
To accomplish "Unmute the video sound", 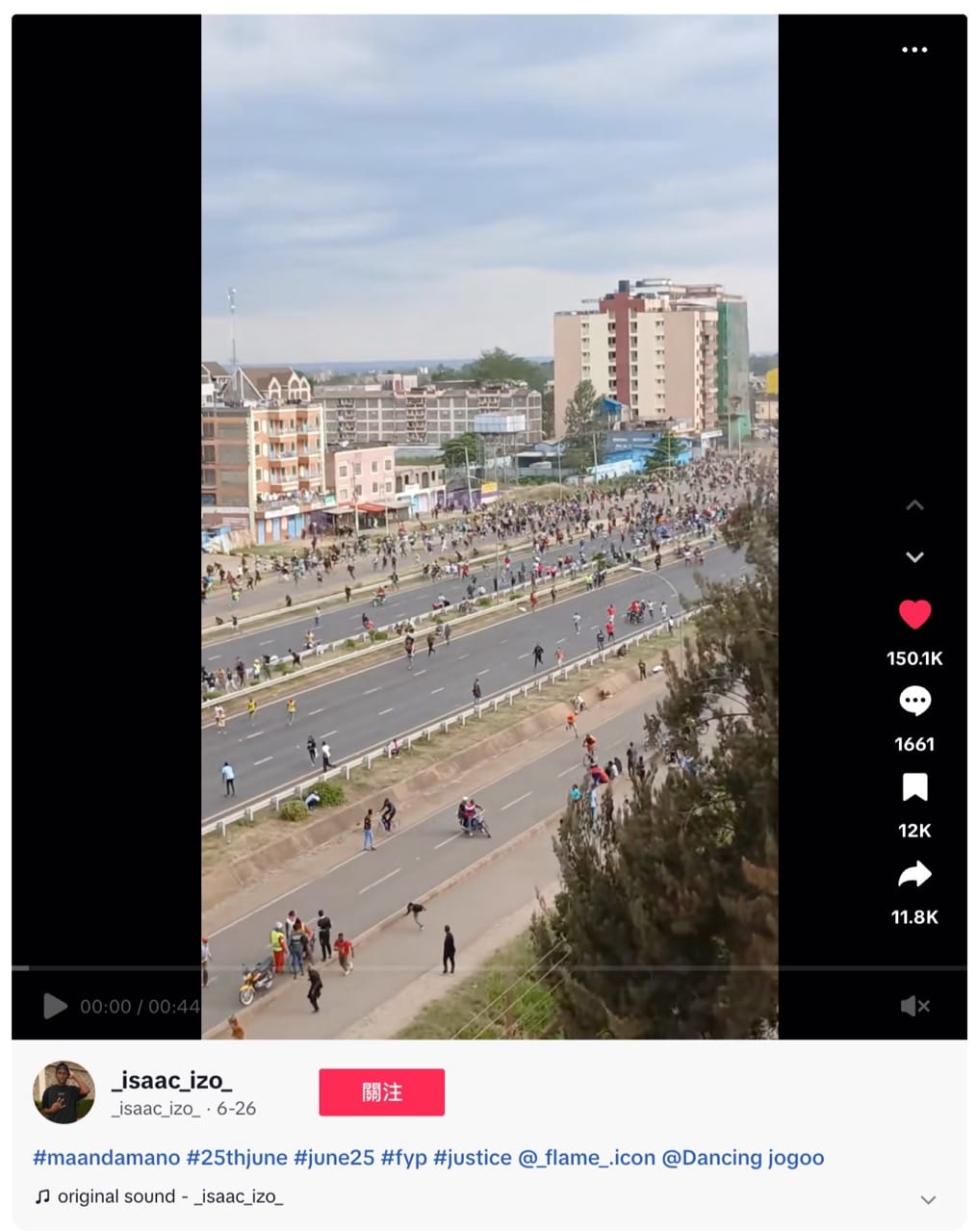I will click(914, 1006).
